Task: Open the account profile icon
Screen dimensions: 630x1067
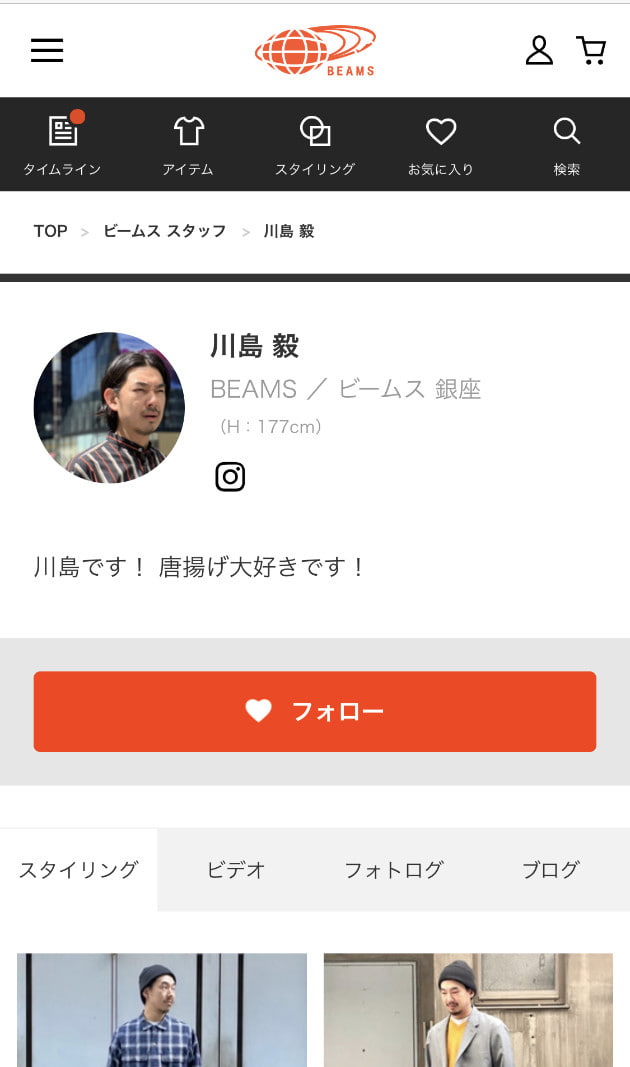Action: [x=539, y=50]
